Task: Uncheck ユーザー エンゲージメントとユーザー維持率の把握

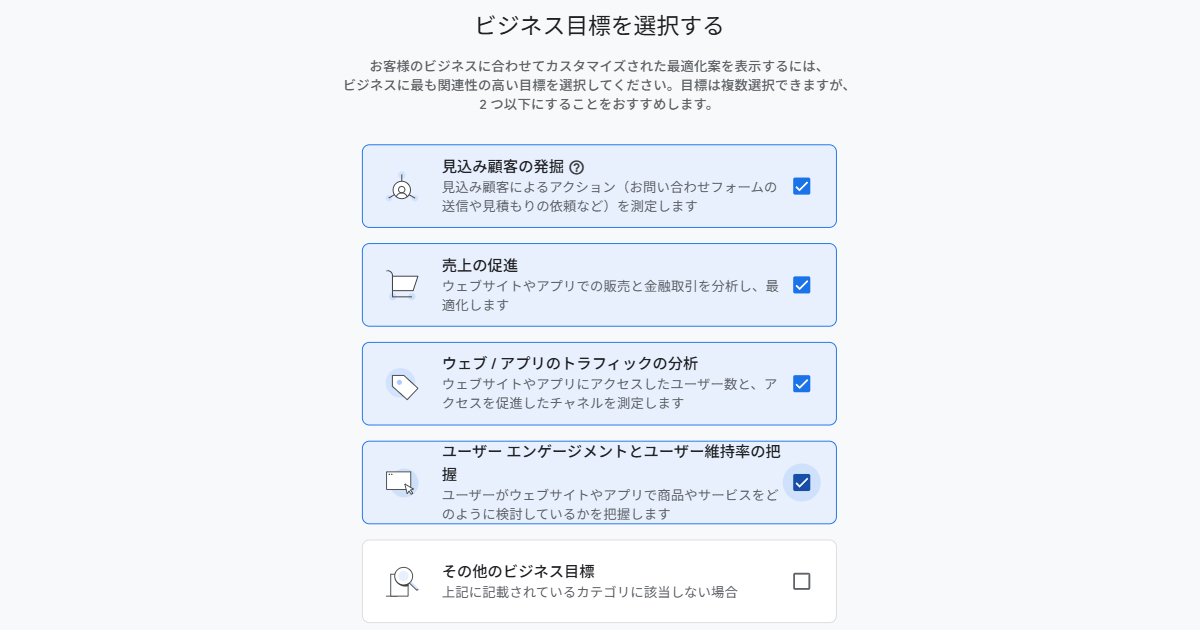Action: click(801, 483)
